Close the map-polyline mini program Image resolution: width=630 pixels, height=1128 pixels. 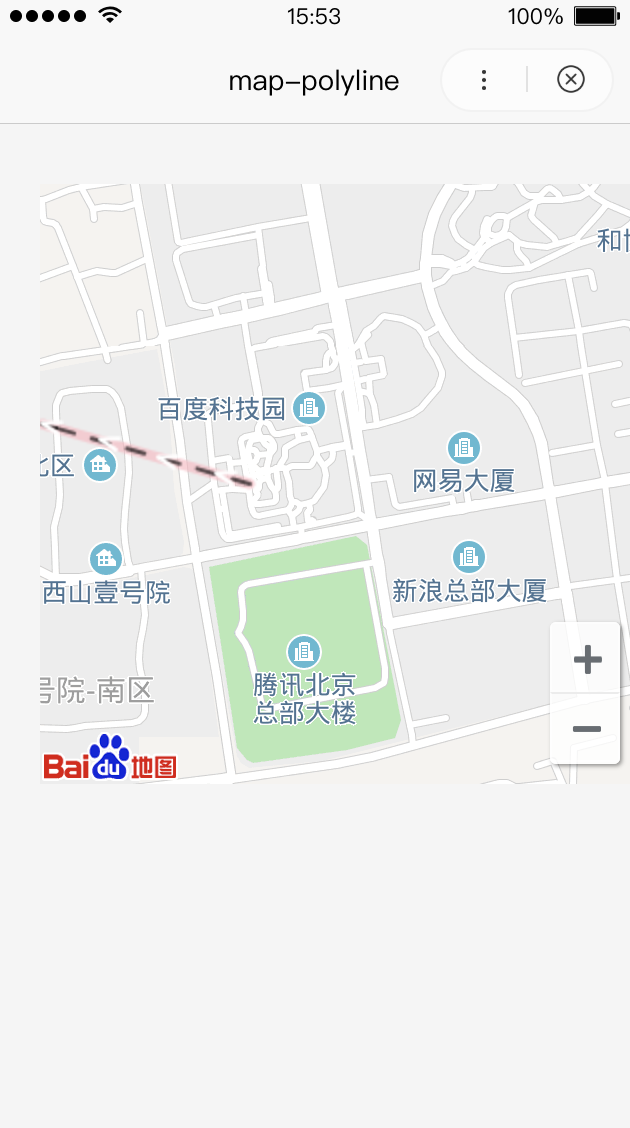tap(570, 80)
